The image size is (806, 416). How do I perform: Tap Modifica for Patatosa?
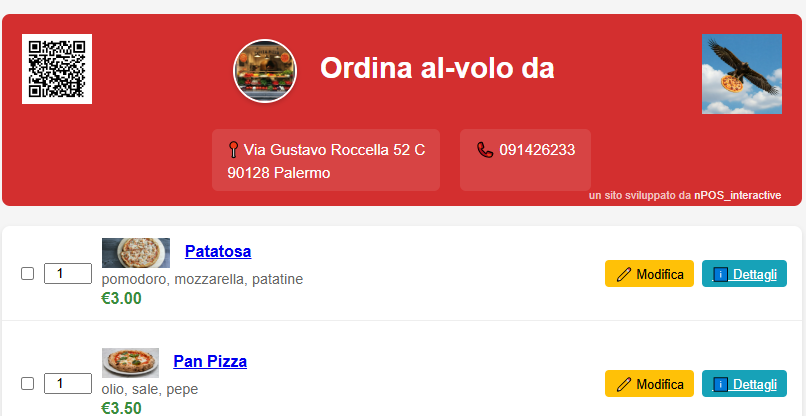click(649, 274)
